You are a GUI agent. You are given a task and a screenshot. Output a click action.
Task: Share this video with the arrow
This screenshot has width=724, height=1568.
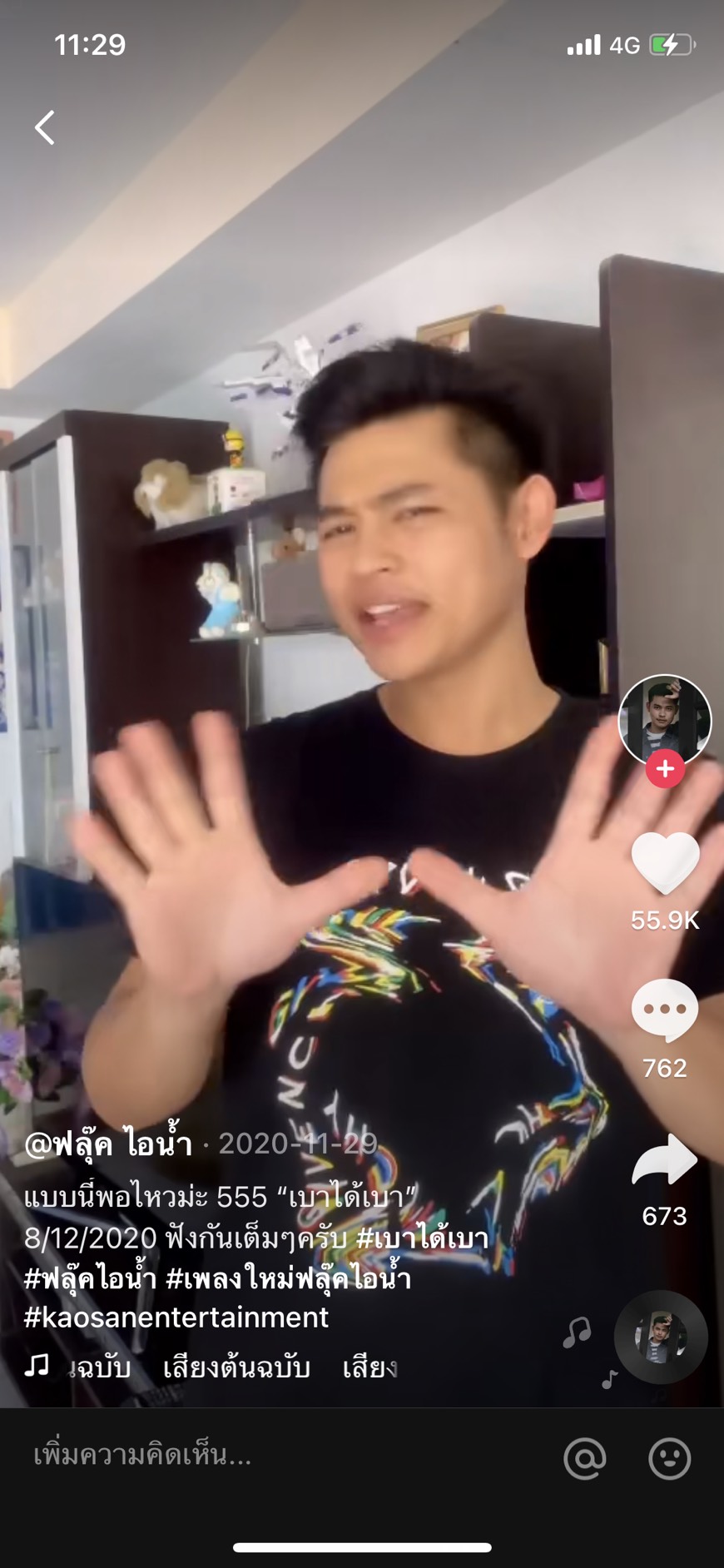click(x=665, y=1159)
